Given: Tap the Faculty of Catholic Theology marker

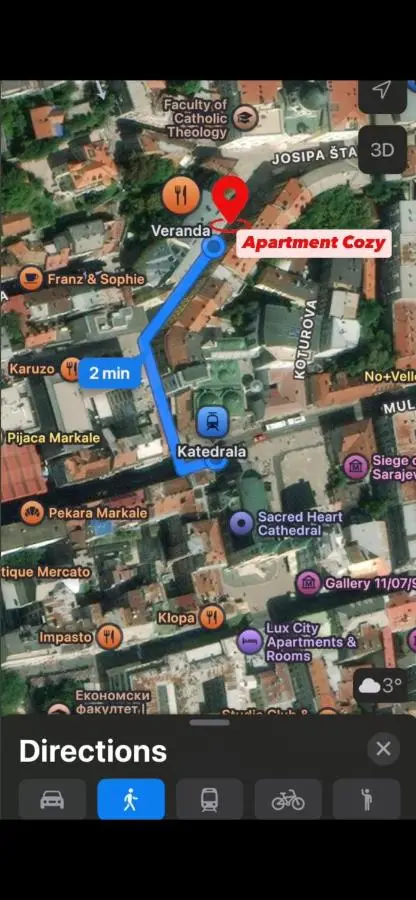Looking at the screenshot, I should (x=246, y=118).
